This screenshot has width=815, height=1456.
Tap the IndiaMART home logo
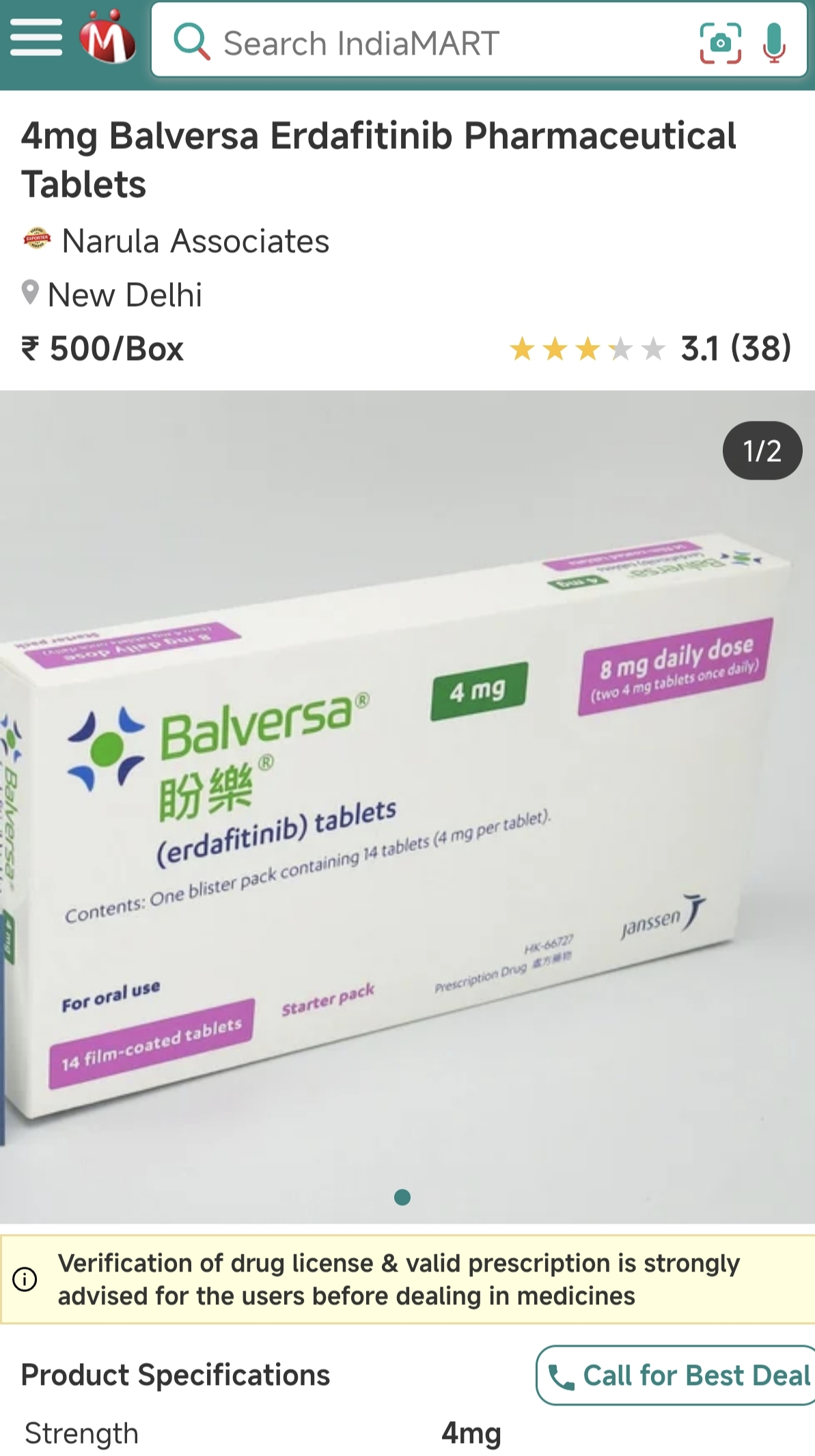click(x=107, y=38)
